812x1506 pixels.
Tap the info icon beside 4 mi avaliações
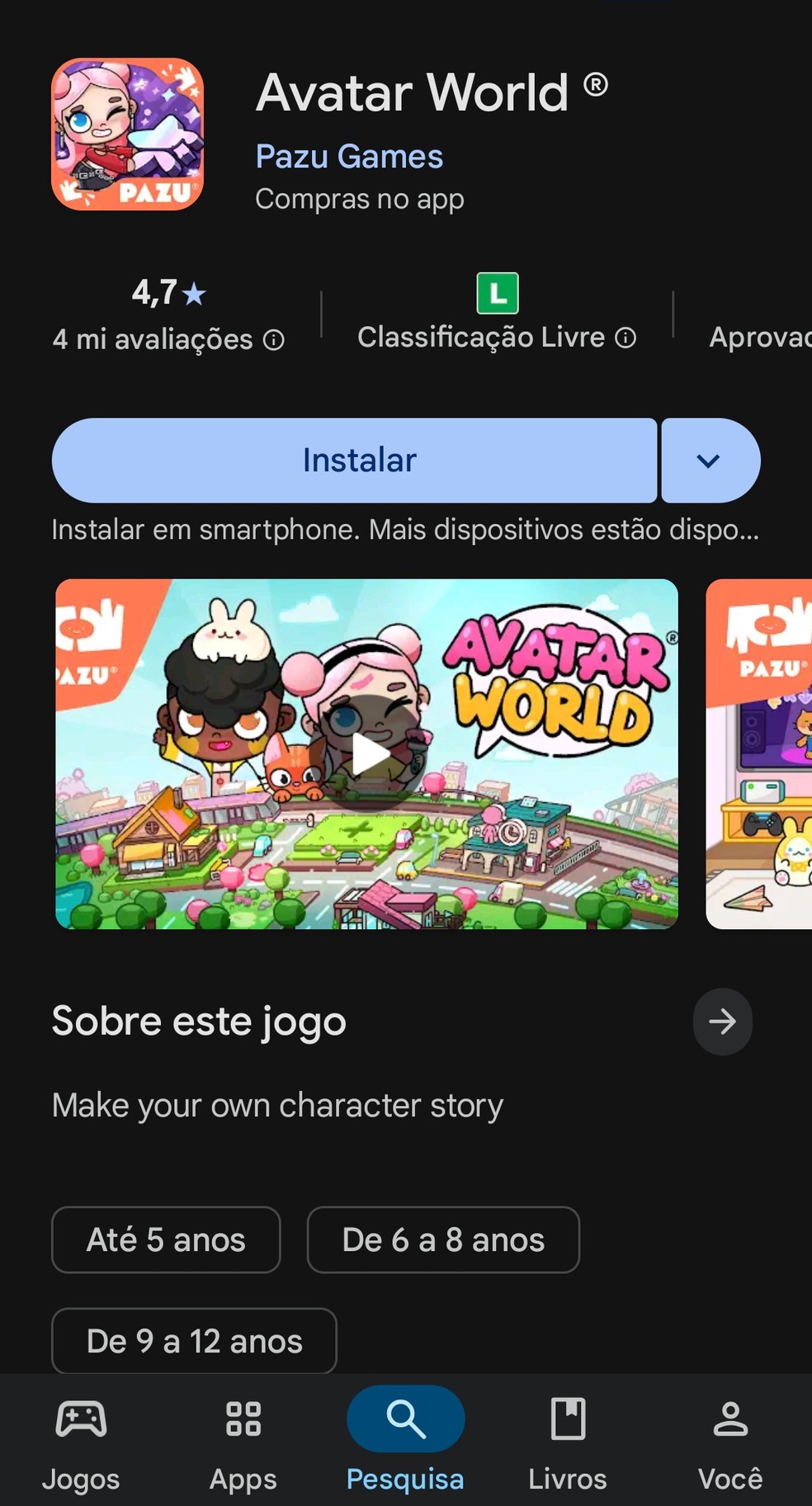click(274, 340)
